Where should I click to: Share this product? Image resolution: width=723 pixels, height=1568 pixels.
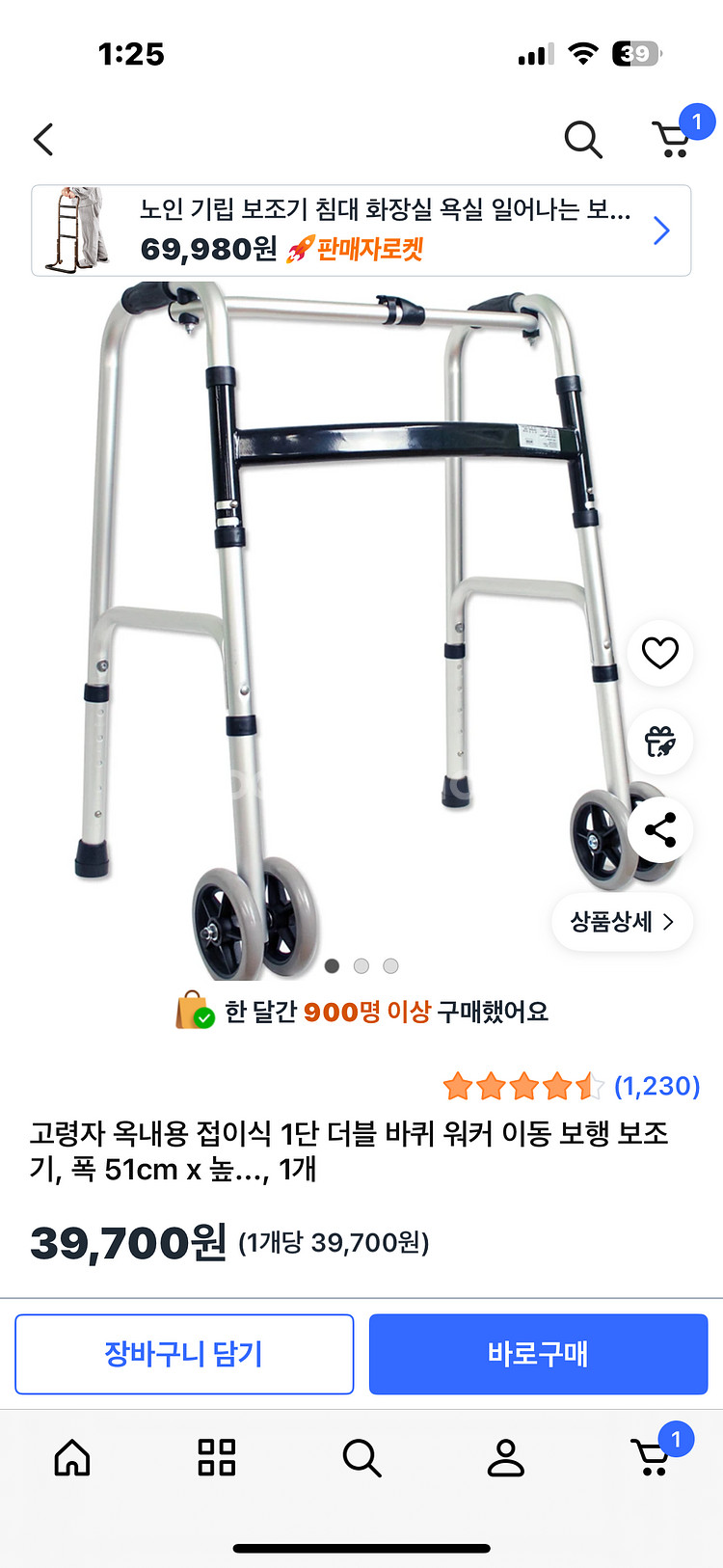coord(660,829)
